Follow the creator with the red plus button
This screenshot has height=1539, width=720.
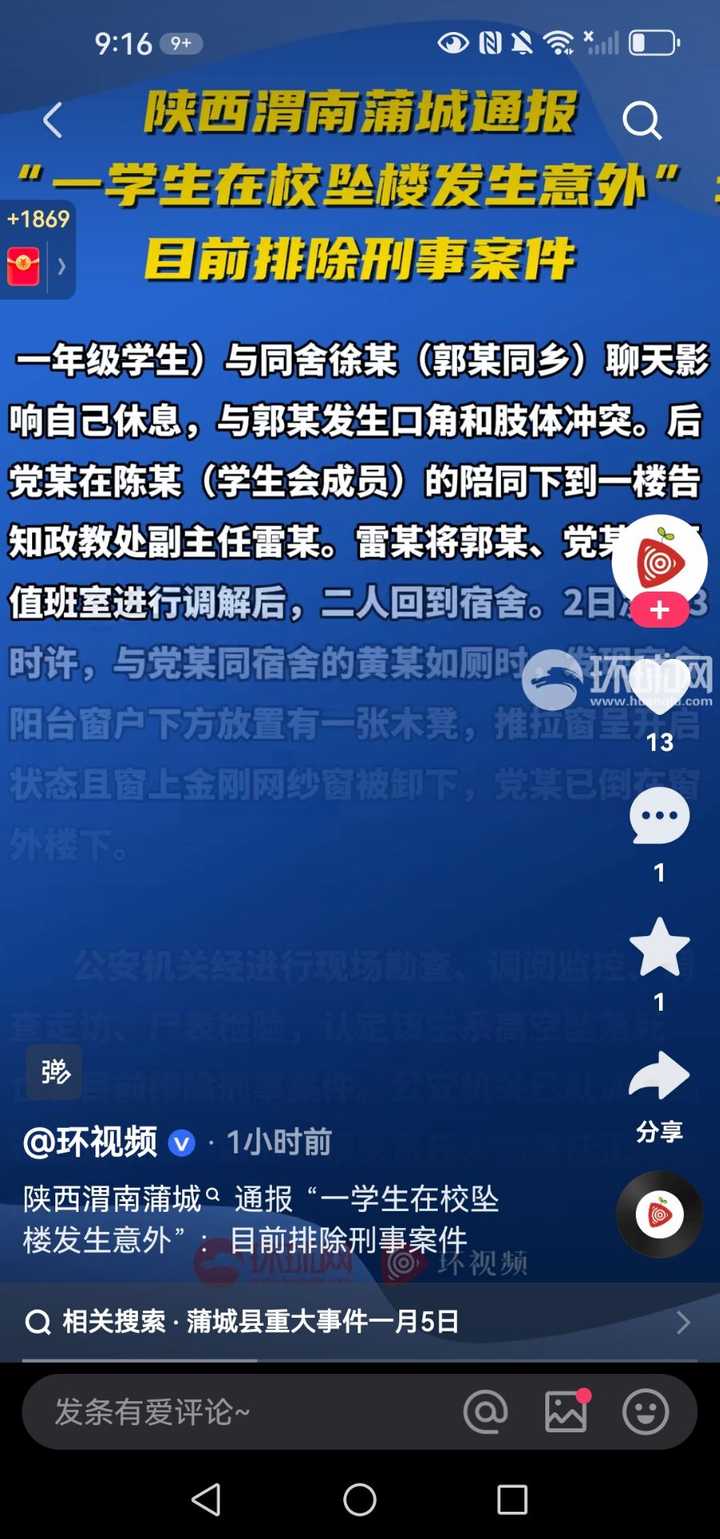(x=659, y=610)
